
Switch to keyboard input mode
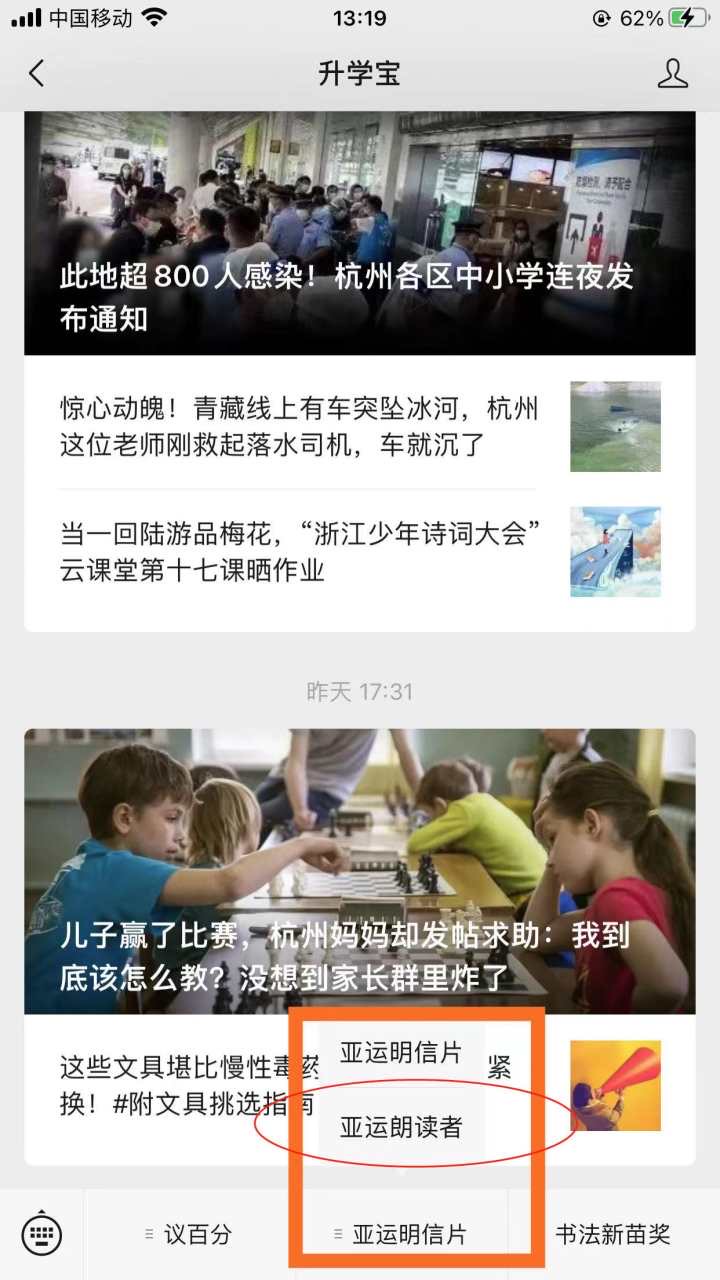coord(41,1234)
